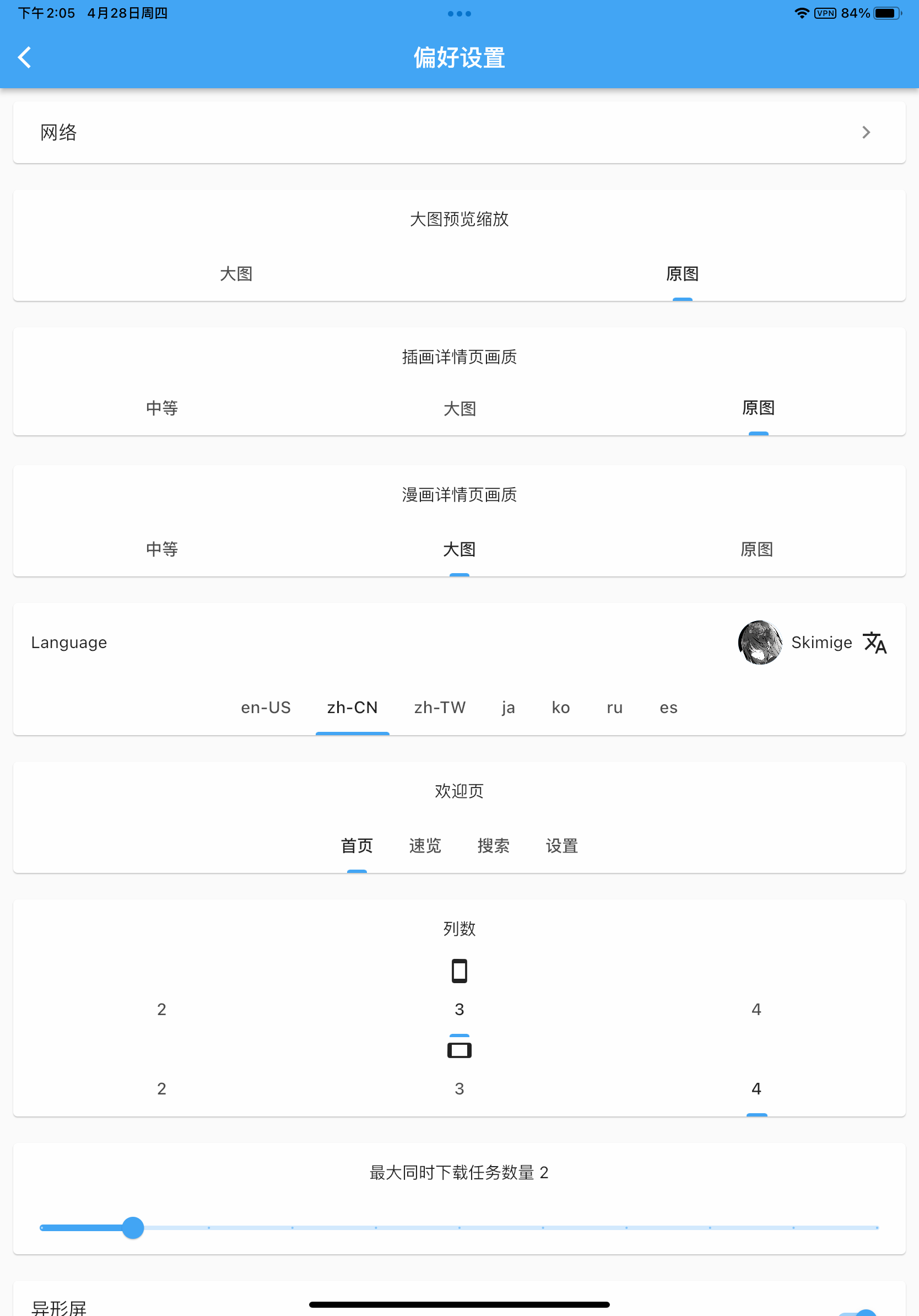Click the max download tasks slider thumb
This screenshot has height=1316, width=919.
(133, 1228)
